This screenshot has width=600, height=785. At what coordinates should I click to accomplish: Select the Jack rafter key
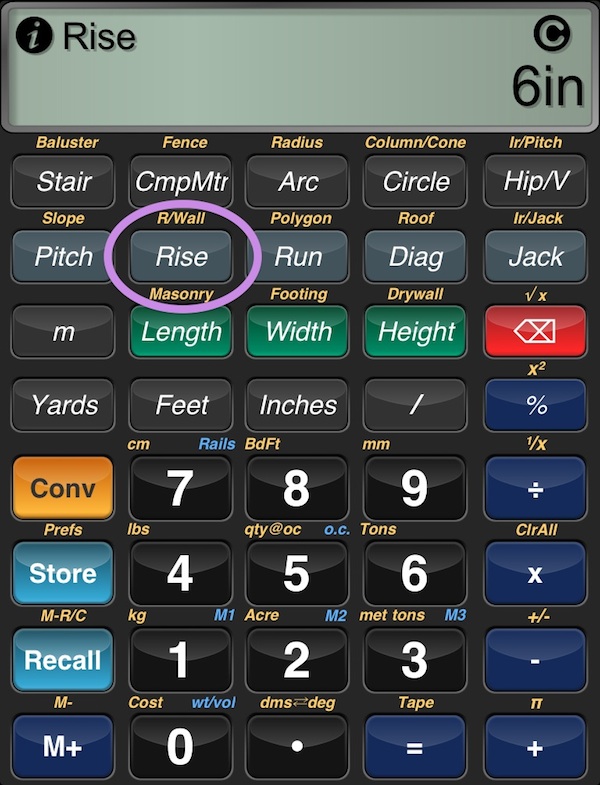[x=535, y=257]
